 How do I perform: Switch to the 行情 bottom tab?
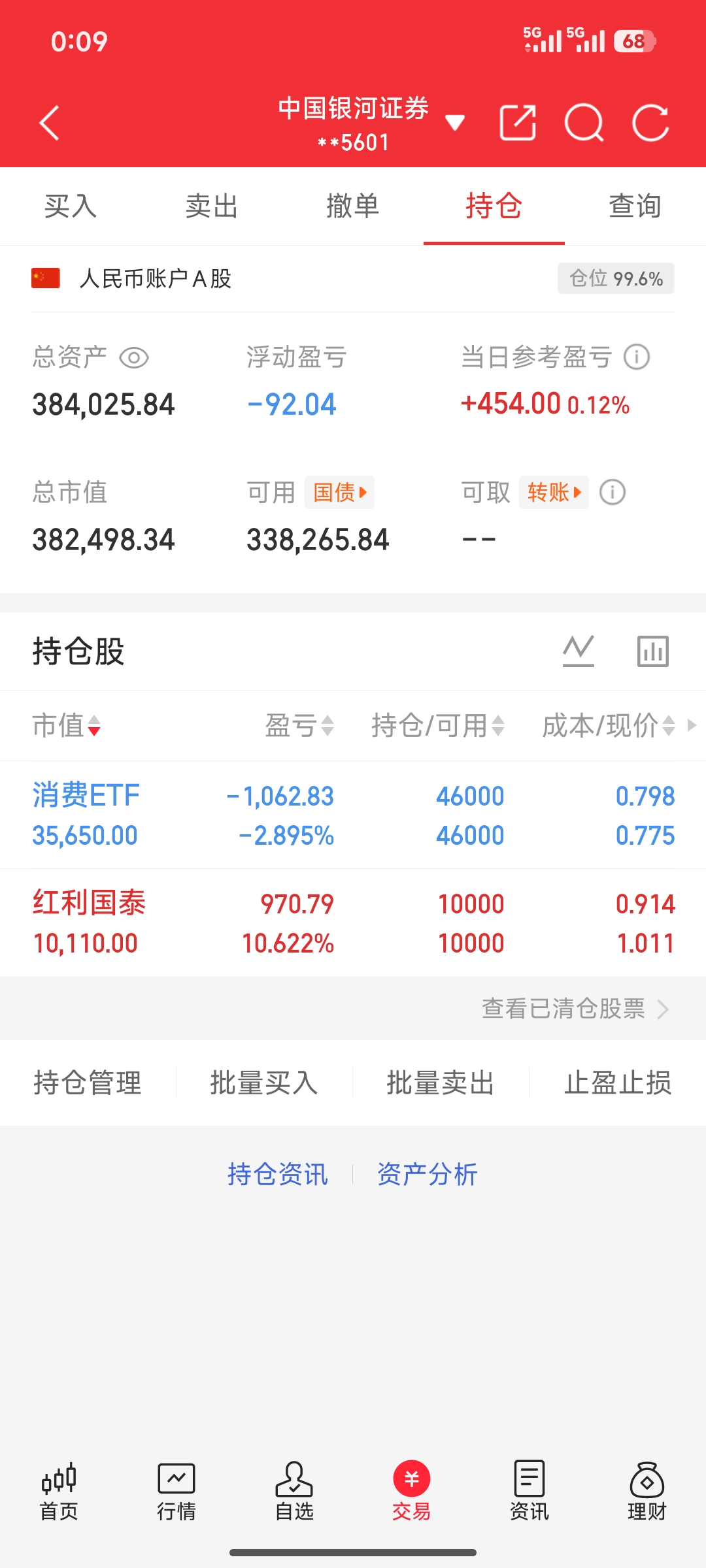click(x=176, y=1493)
